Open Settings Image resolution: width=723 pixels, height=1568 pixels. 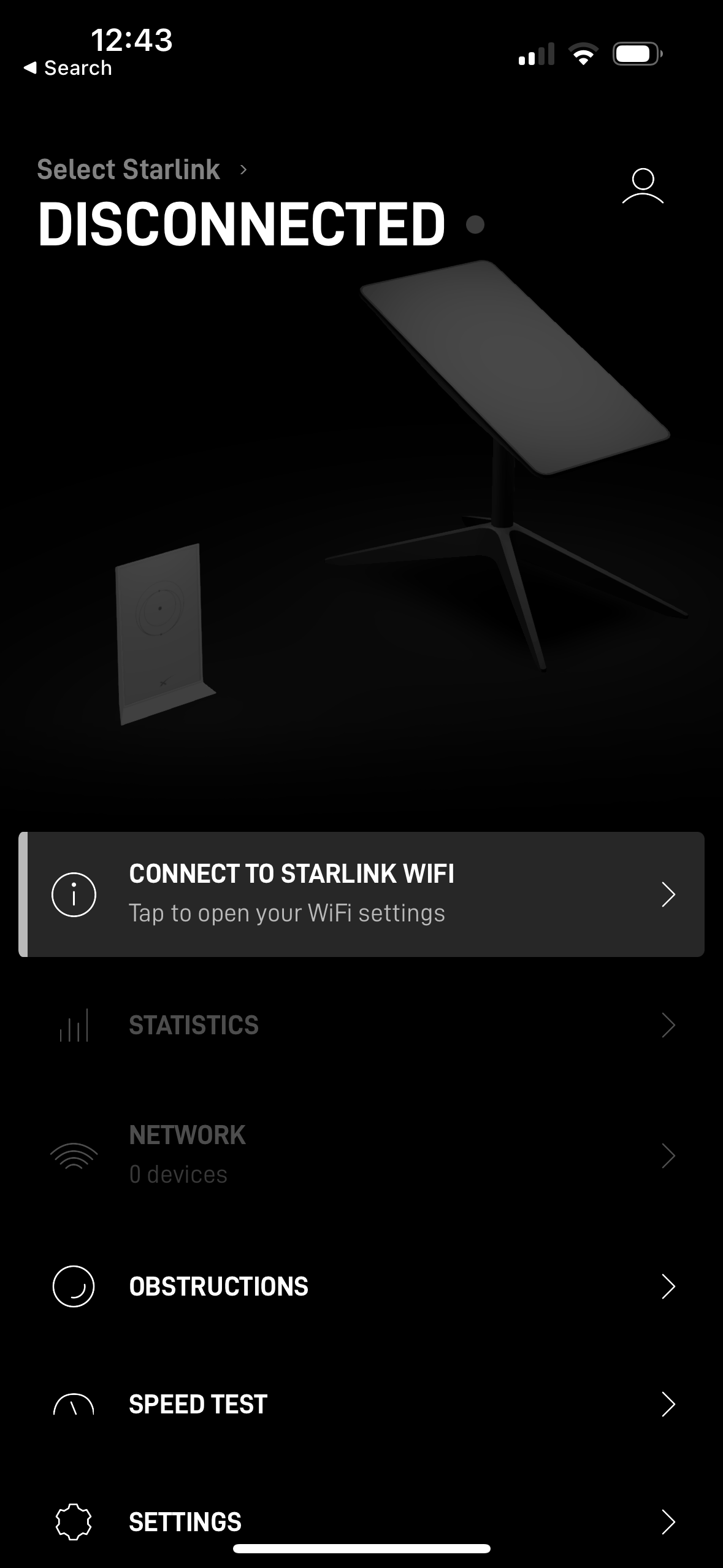pyautogui.click(x=361, y=1521)
